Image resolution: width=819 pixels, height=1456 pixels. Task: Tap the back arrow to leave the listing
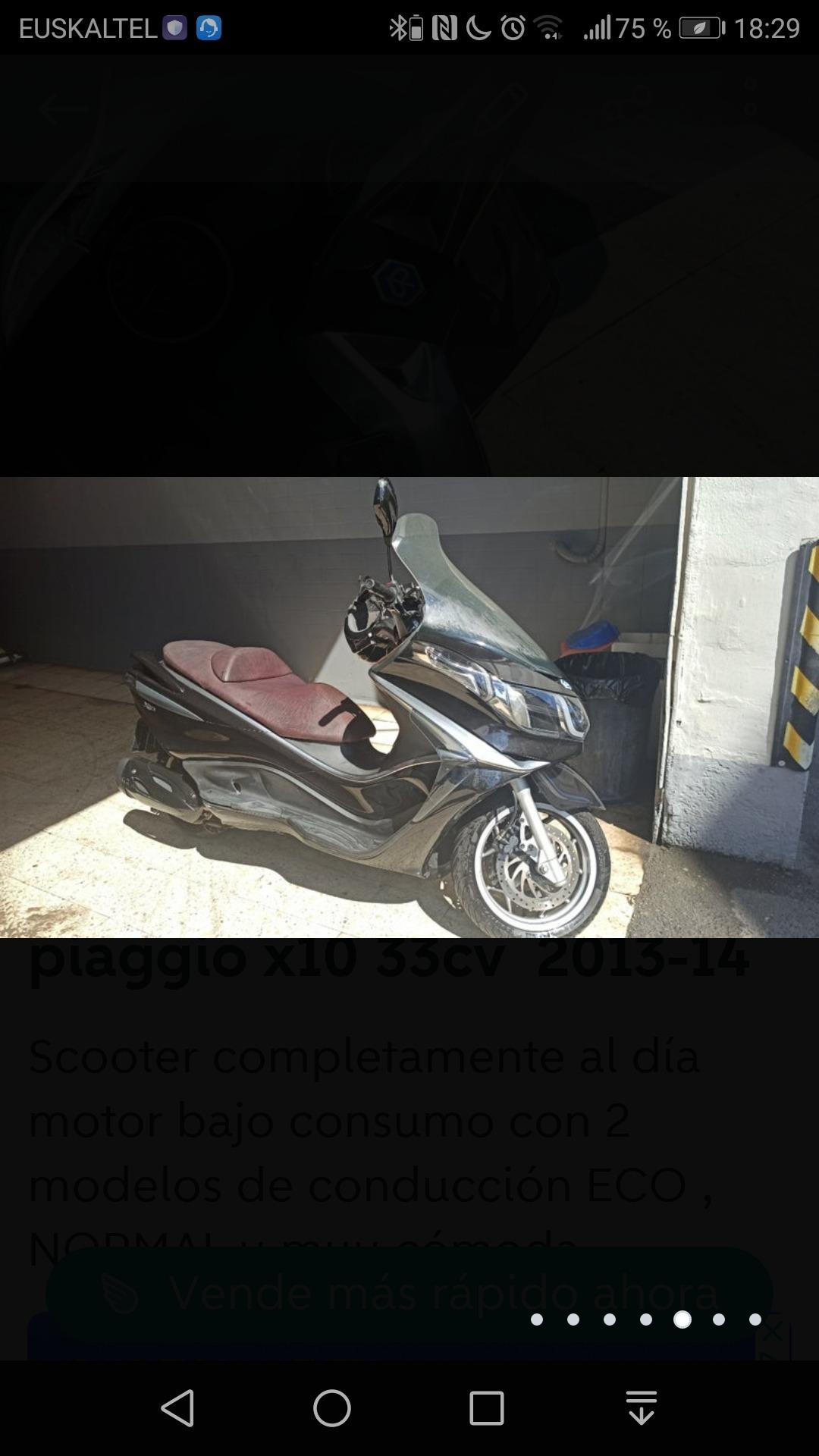coord(64,108)
